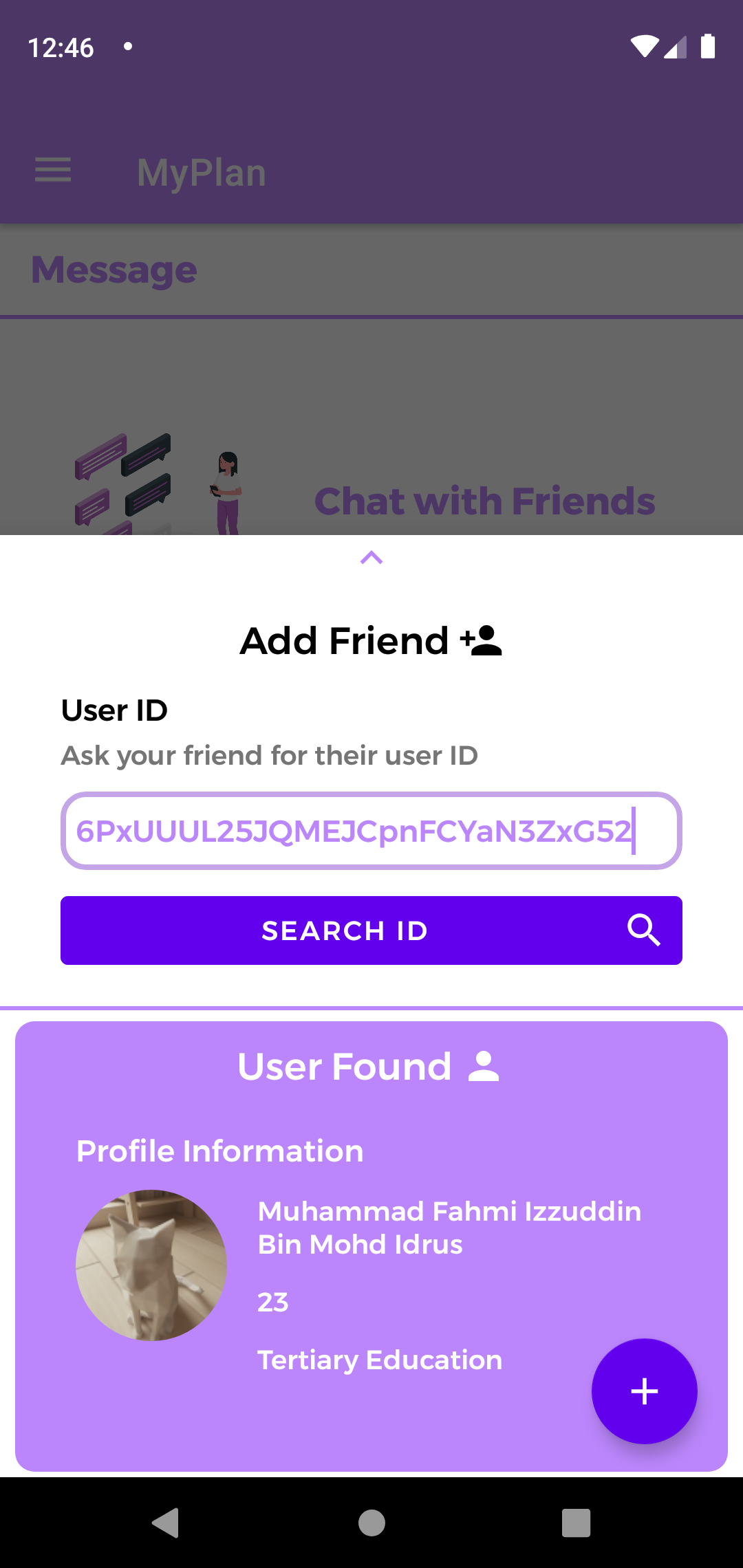Expand the Add Friend sheet chevron
This screenshot has width=743, height=1568.
371,558
